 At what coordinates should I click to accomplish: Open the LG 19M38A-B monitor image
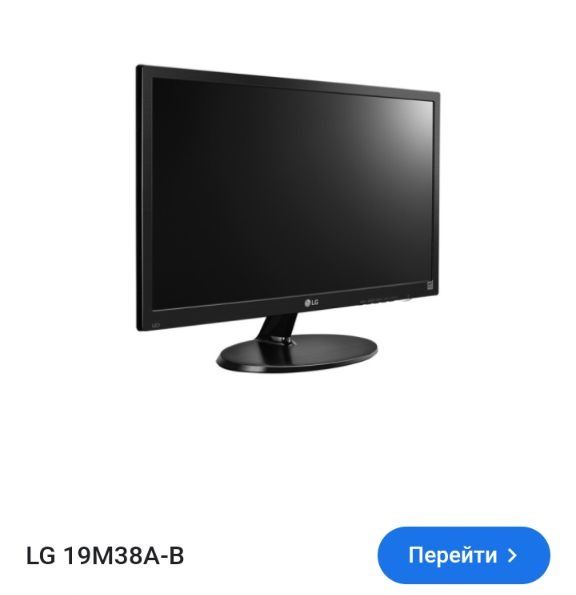click(288, 218)
